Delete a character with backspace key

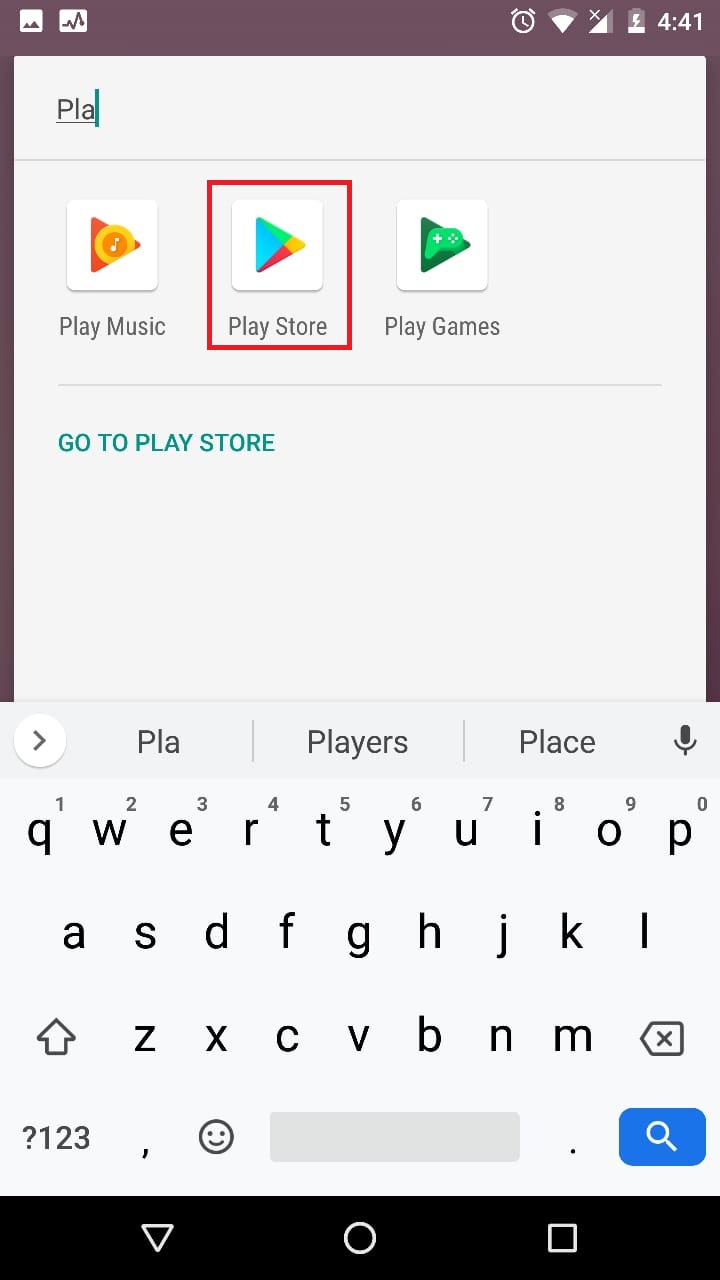coord(661,1038)
